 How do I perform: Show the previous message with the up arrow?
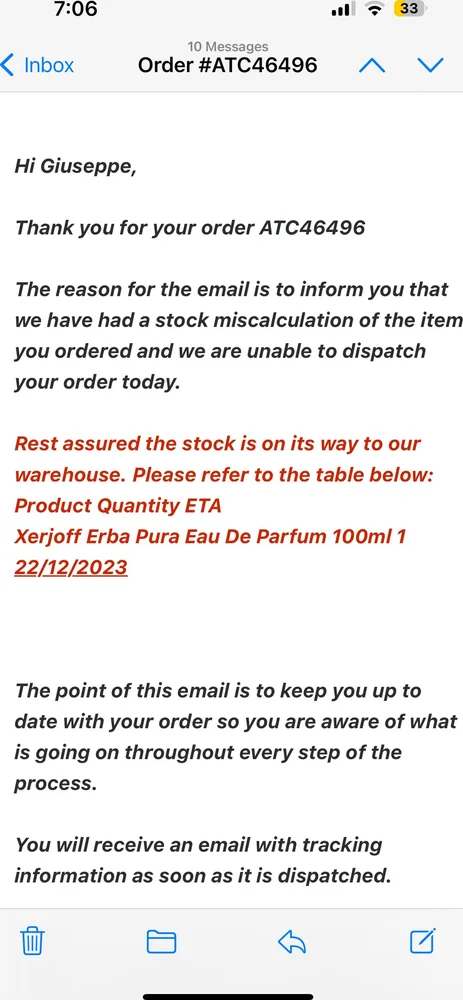click(372, 65)
